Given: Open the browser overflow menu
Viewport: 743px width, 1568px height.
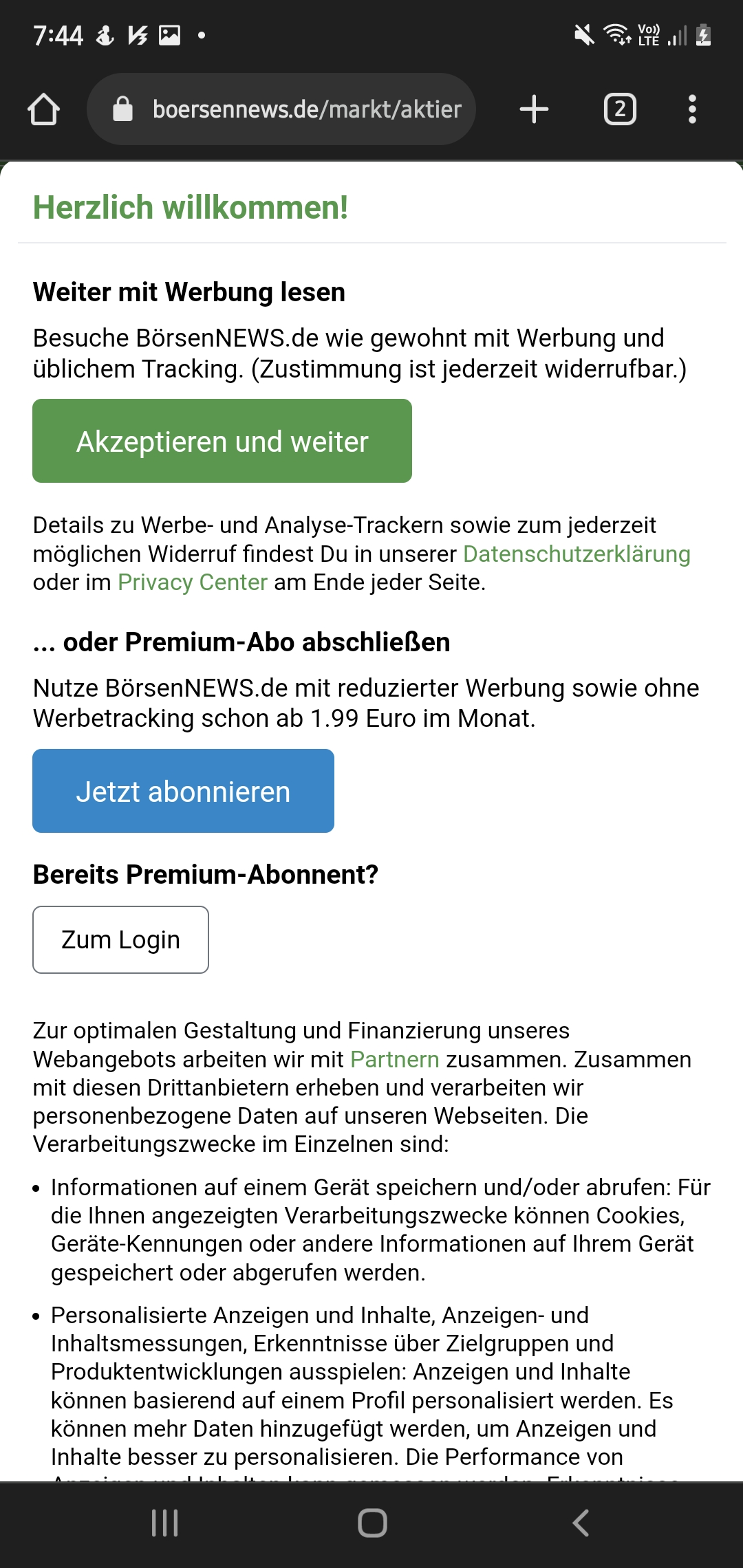Looking at the screenshot, I should [692, 109].
